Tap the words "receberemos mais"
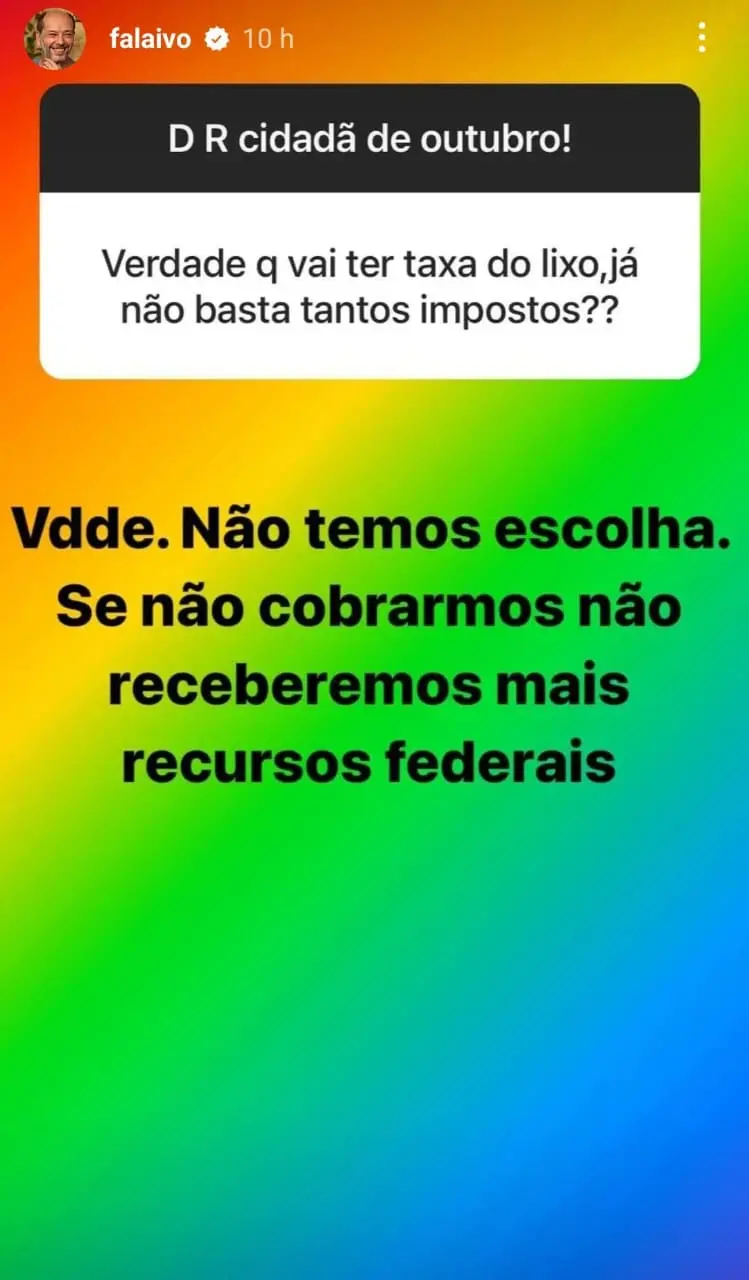 [371, 683]
